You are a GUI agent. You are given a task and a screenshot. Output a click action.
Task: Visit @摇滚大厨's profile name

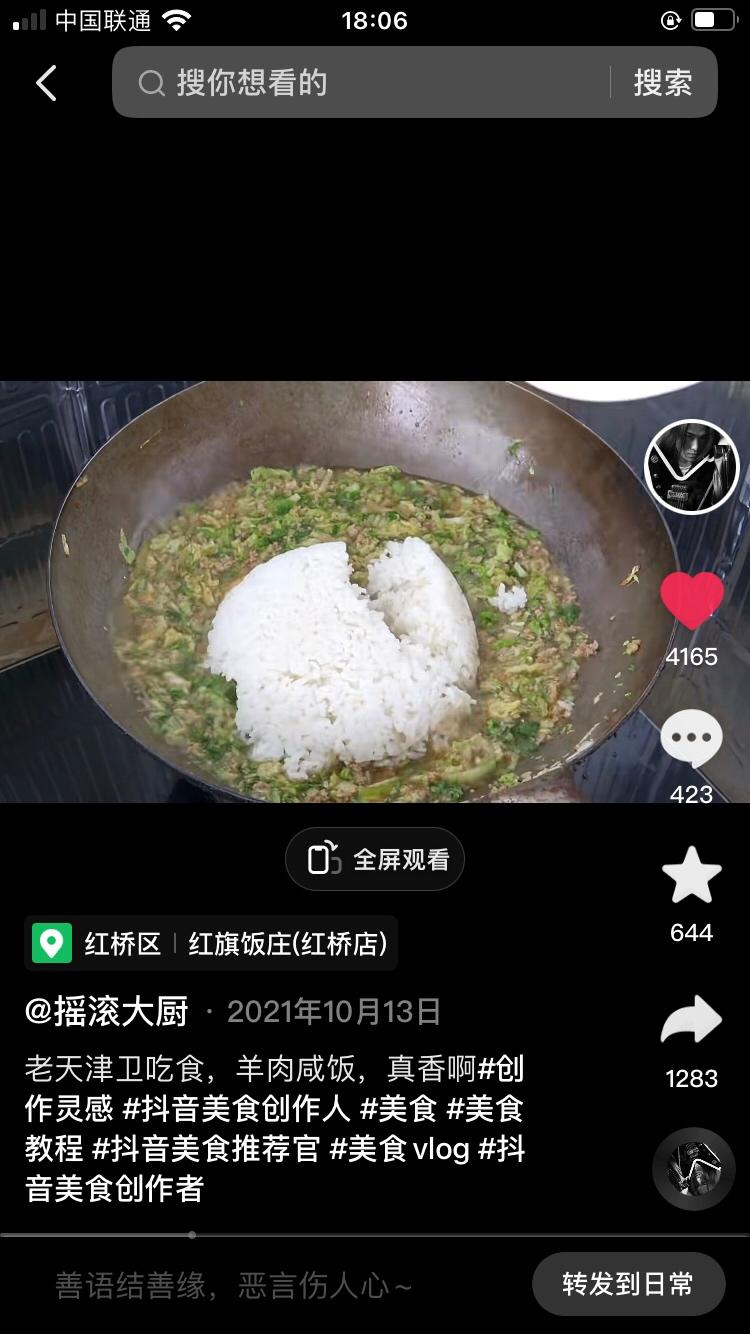[110, 1011]
